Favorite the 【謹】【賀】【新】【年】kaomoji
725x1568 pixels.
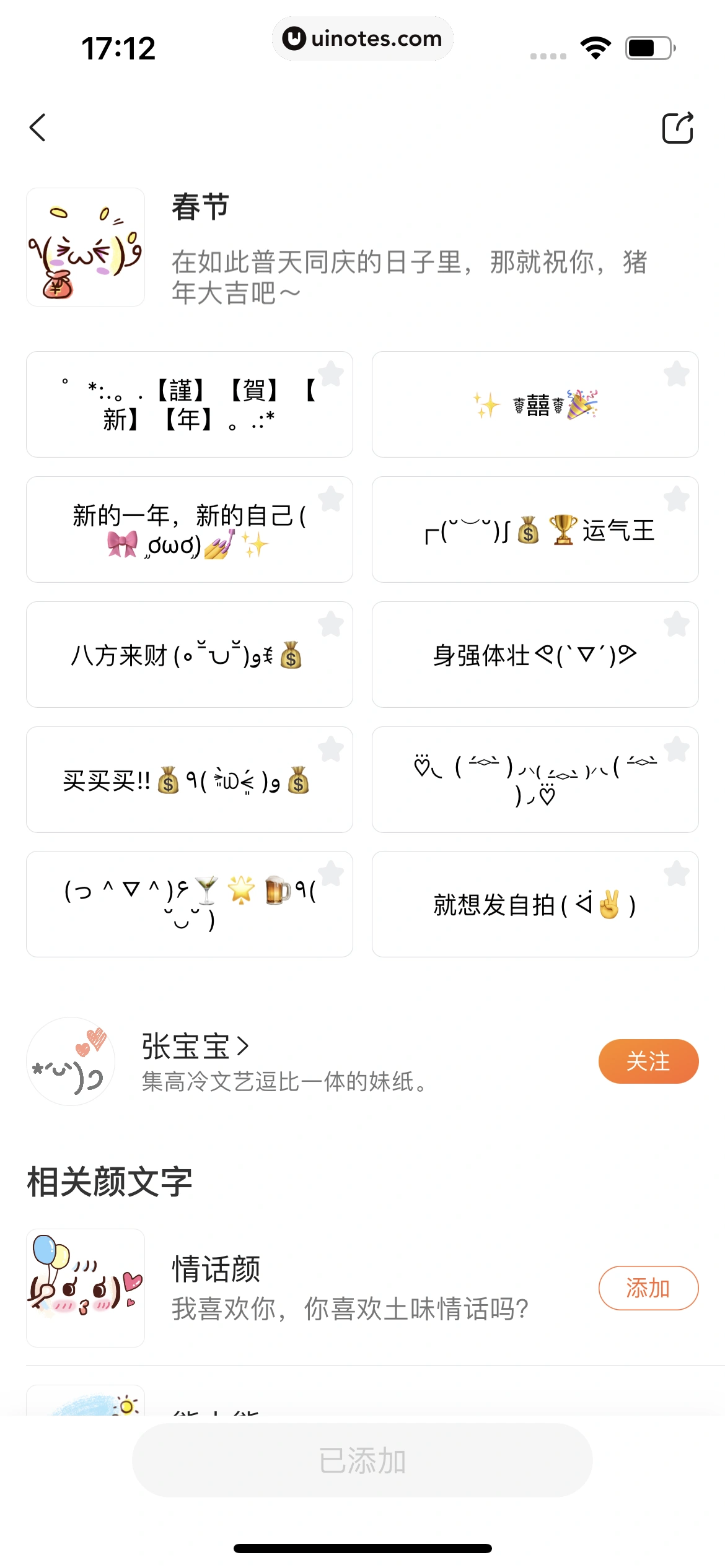click(x=331, y=375)
